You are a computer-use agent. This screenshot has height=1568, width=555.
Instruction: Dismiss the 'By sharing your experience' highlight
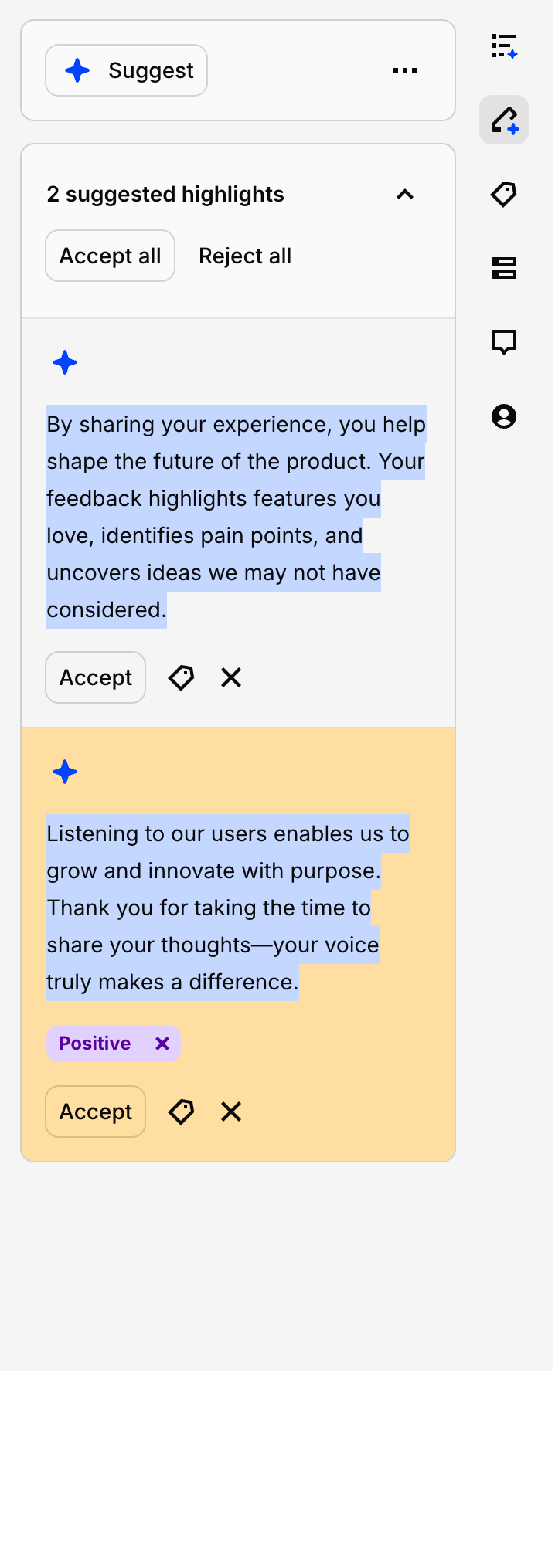[230, 677]
